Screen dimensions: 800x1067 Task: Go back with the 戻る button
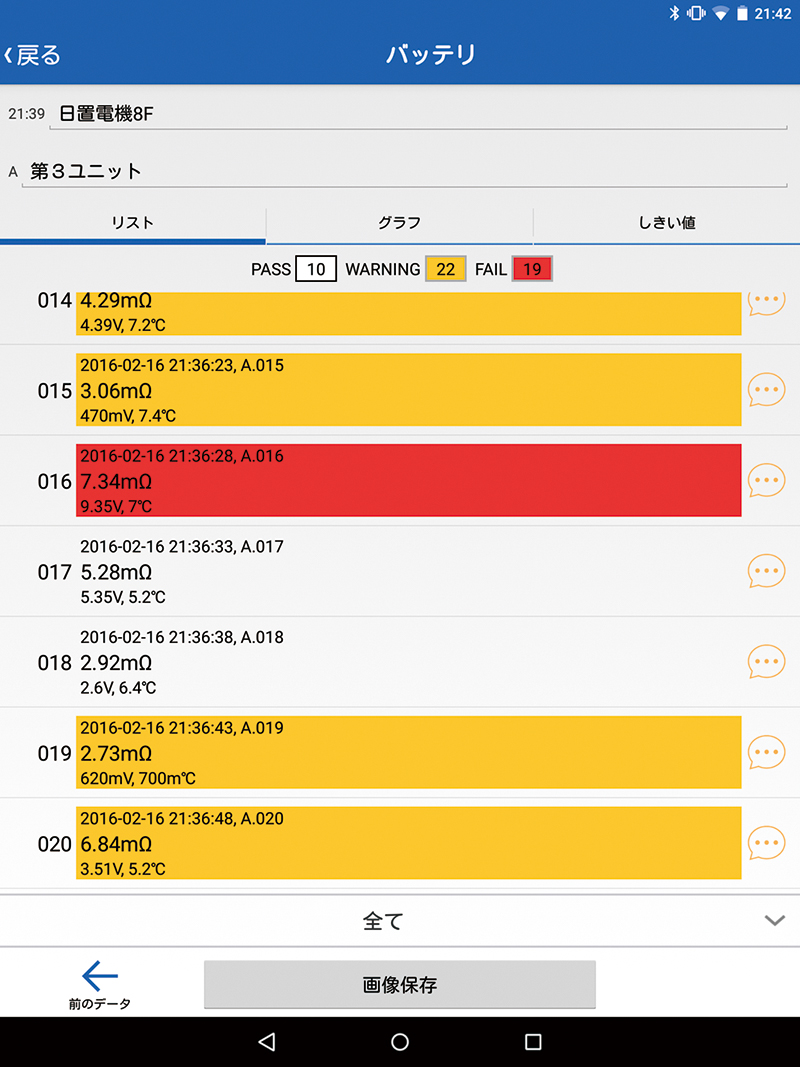(34, 55)
